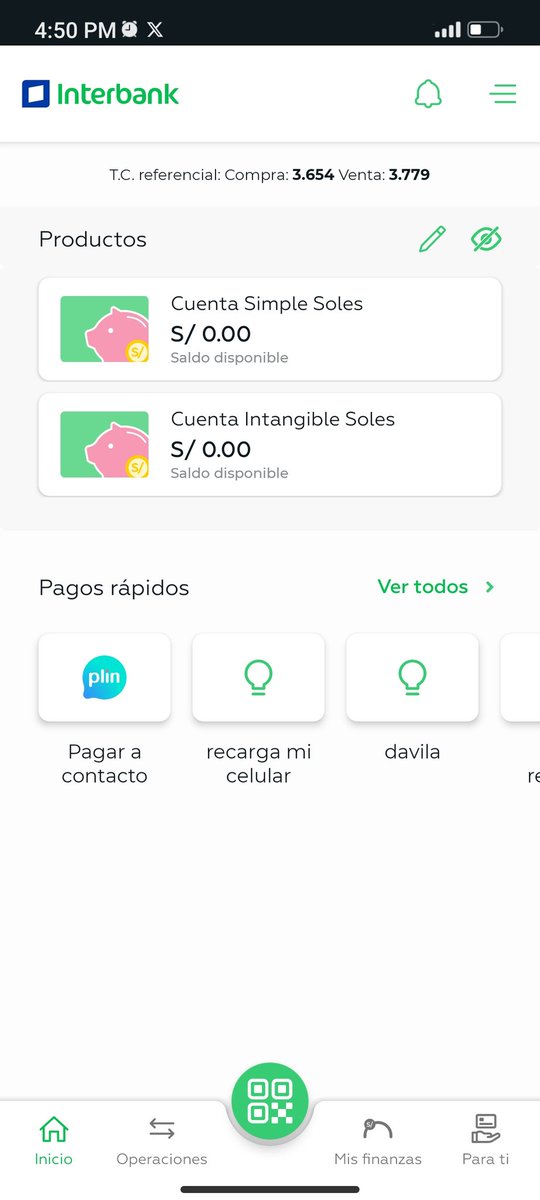Switch to the Inicio tab

click(x=54, y=1142)
